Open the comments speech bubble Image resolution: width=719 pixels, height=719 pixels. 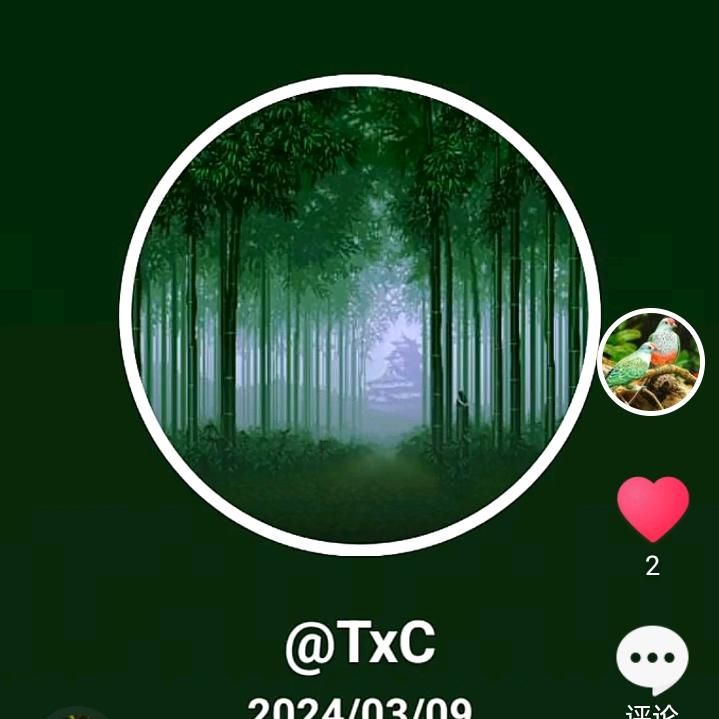pos(652,659)
